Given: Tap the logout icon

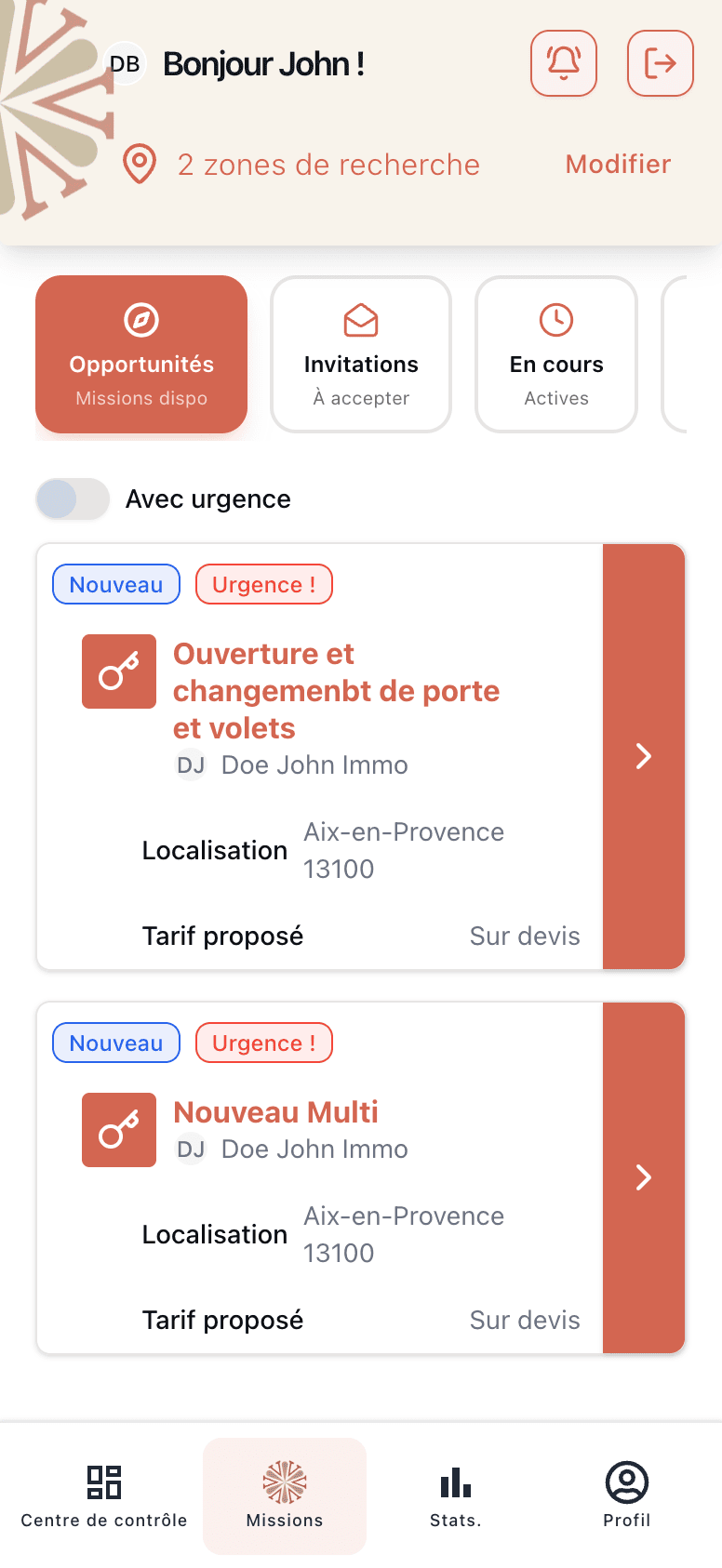Looking at the screenshot, I should [660, 63].
